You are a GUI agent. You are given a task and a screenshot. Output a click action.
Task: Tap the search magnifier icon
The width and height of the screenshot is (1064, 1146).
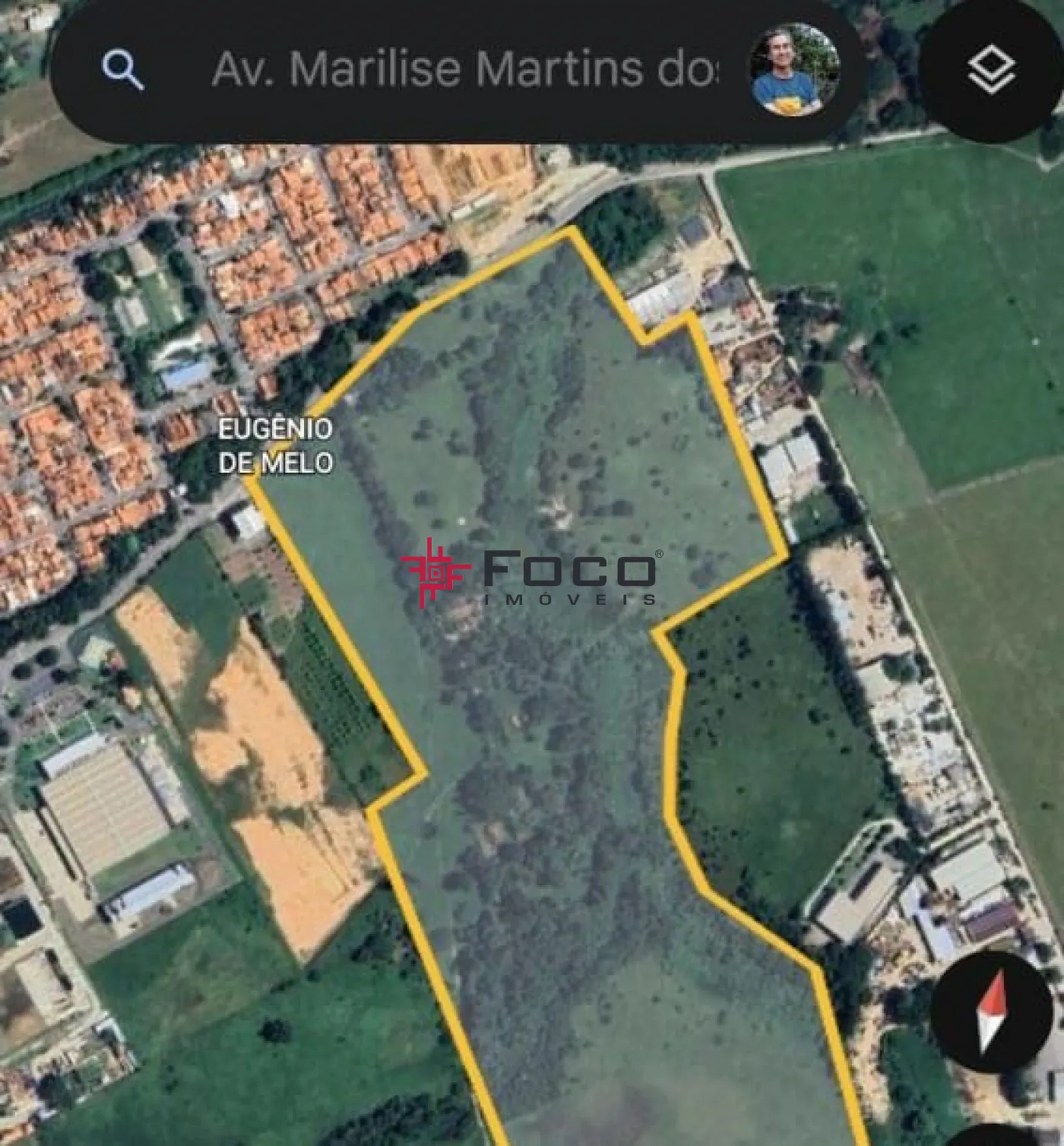pyautogui.click(x=123, y=71)
